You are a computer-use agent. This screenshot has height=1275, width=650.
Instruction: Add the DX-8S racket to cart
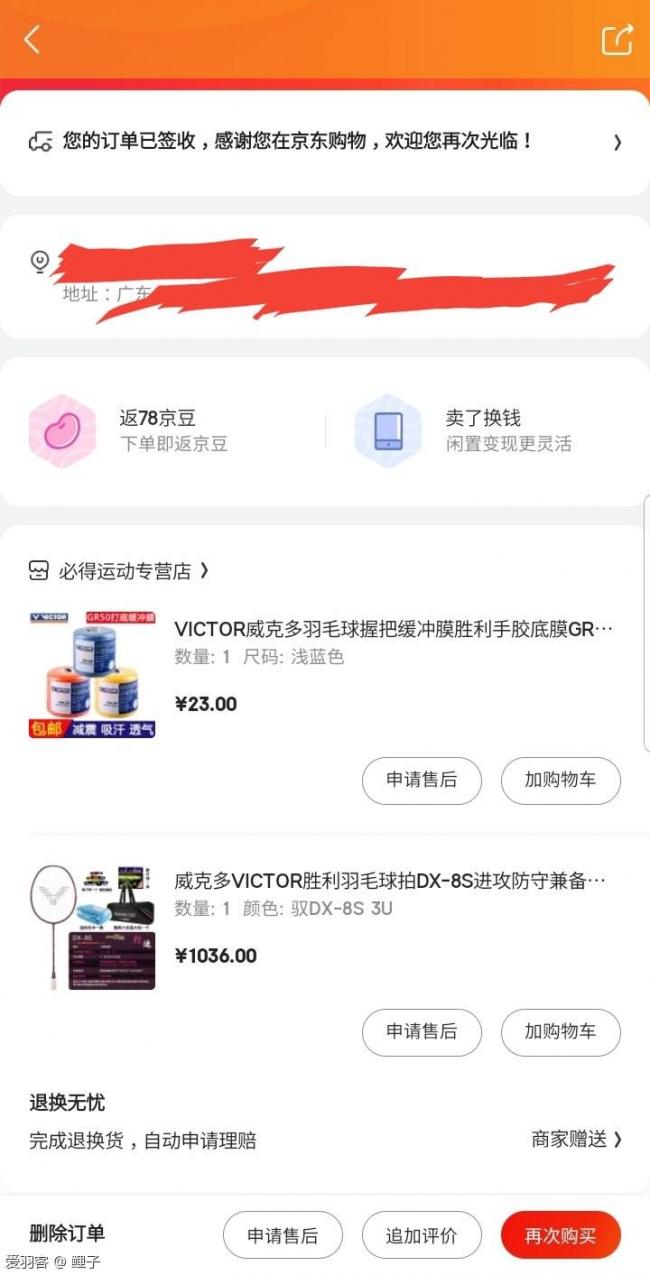click(560, 1032)
